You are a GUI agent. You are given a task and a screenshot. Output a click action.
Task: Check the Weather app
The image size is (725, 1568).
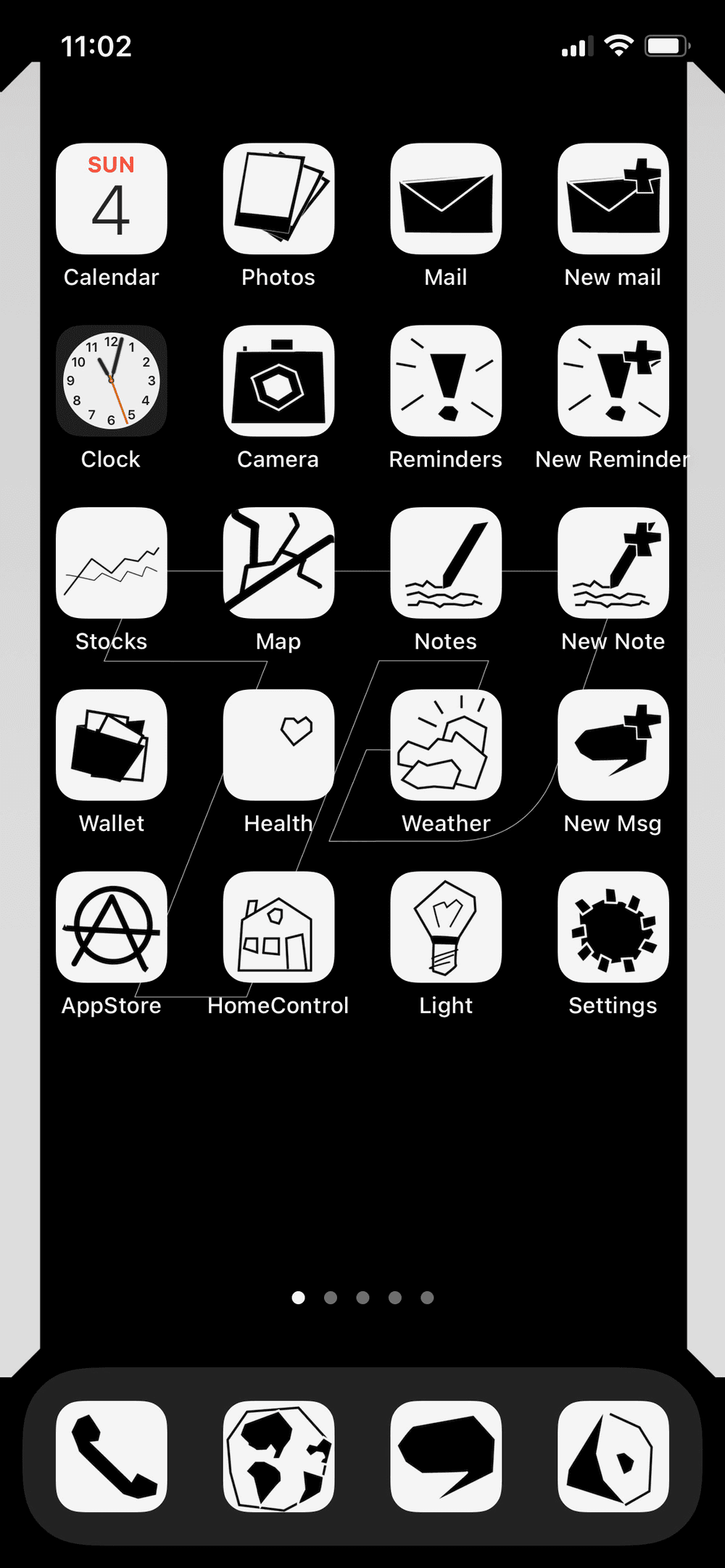tap(446, 744)
